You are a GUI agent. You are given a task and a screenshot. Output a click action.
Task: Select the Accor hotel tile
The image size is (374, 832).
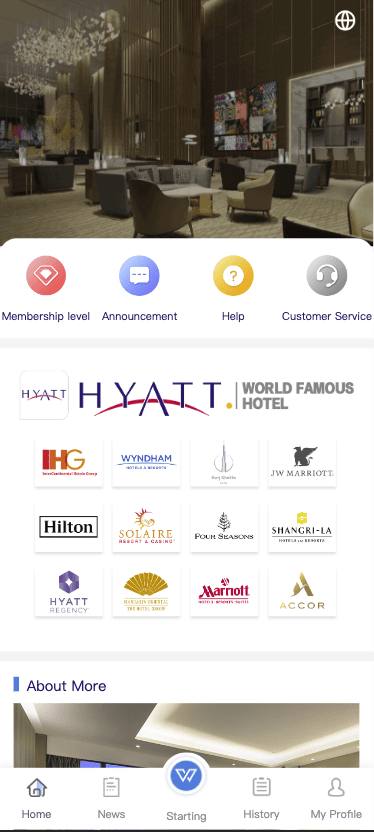coord(302,593)
